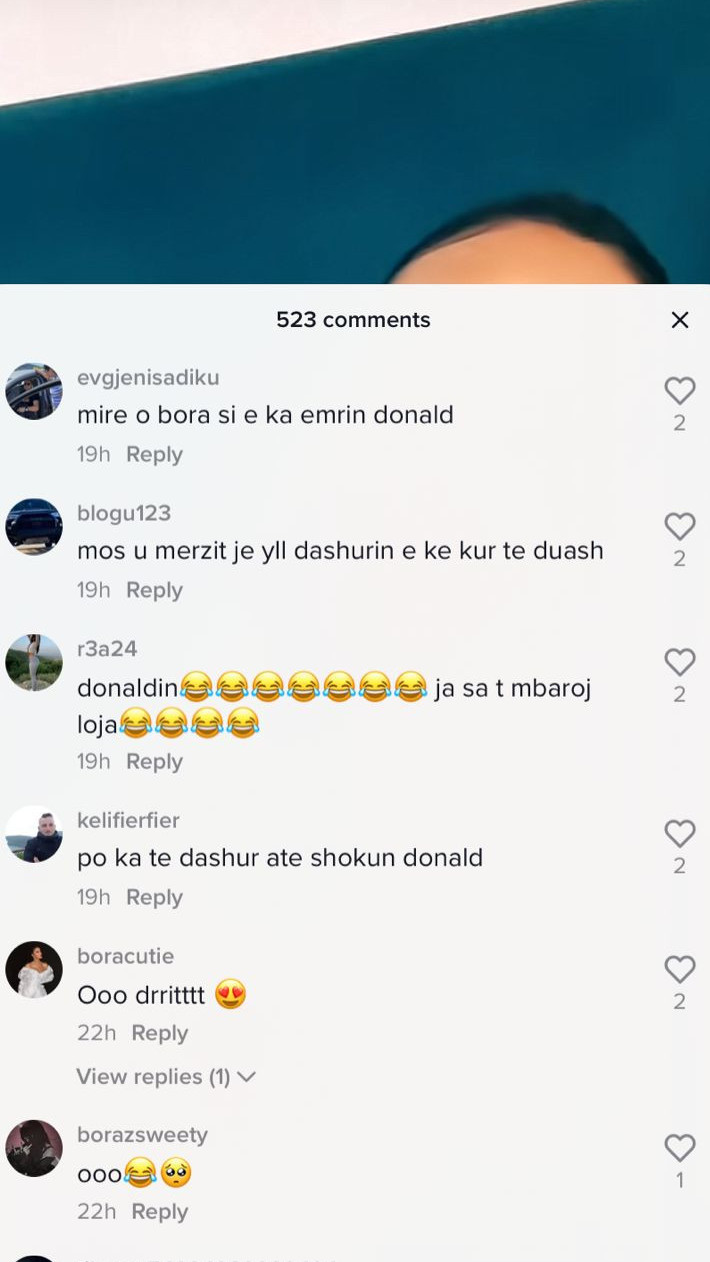Like blogu123's comment
The image size is (710, 1262).
click(x=680, y=527)
